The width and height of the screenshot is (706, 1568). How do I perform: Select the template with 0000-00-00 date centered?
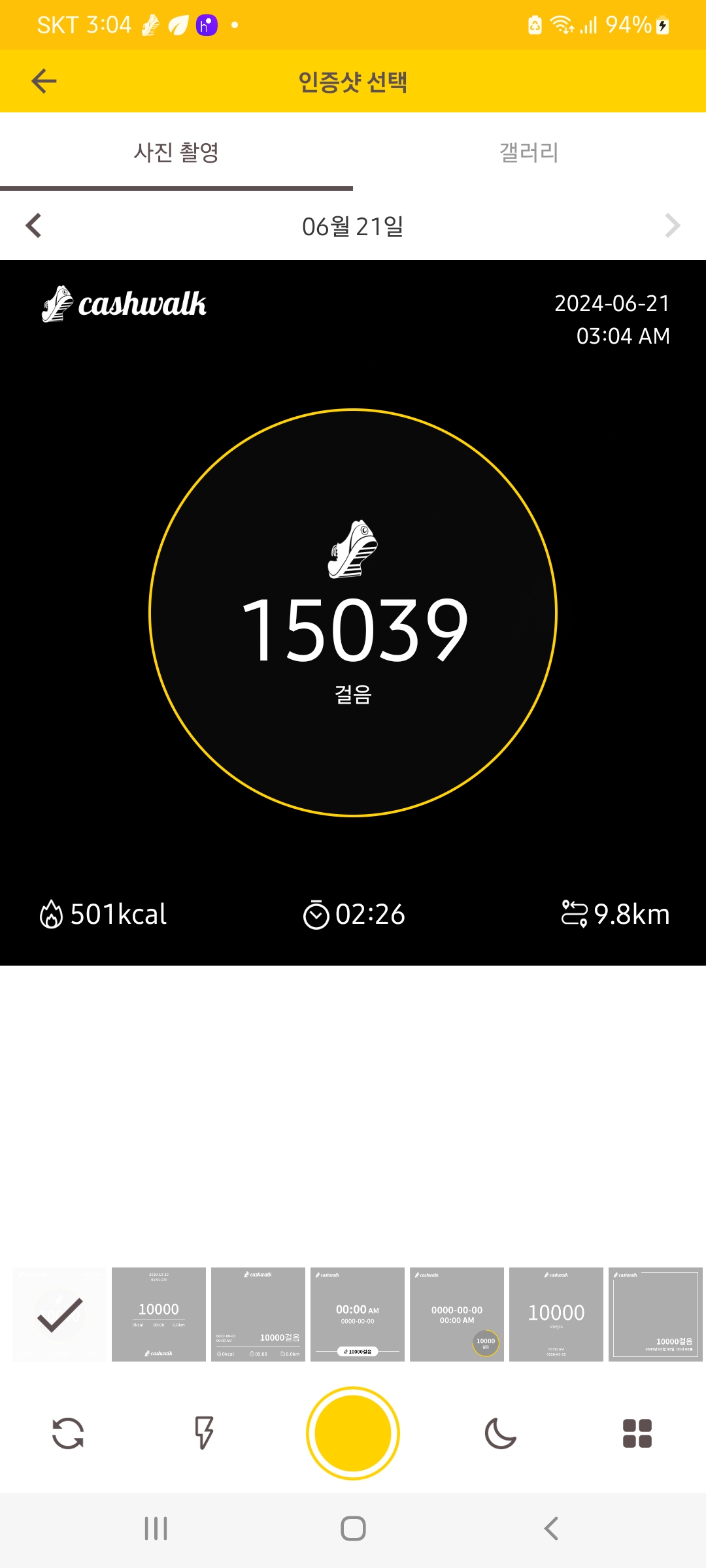point(457,1315)
